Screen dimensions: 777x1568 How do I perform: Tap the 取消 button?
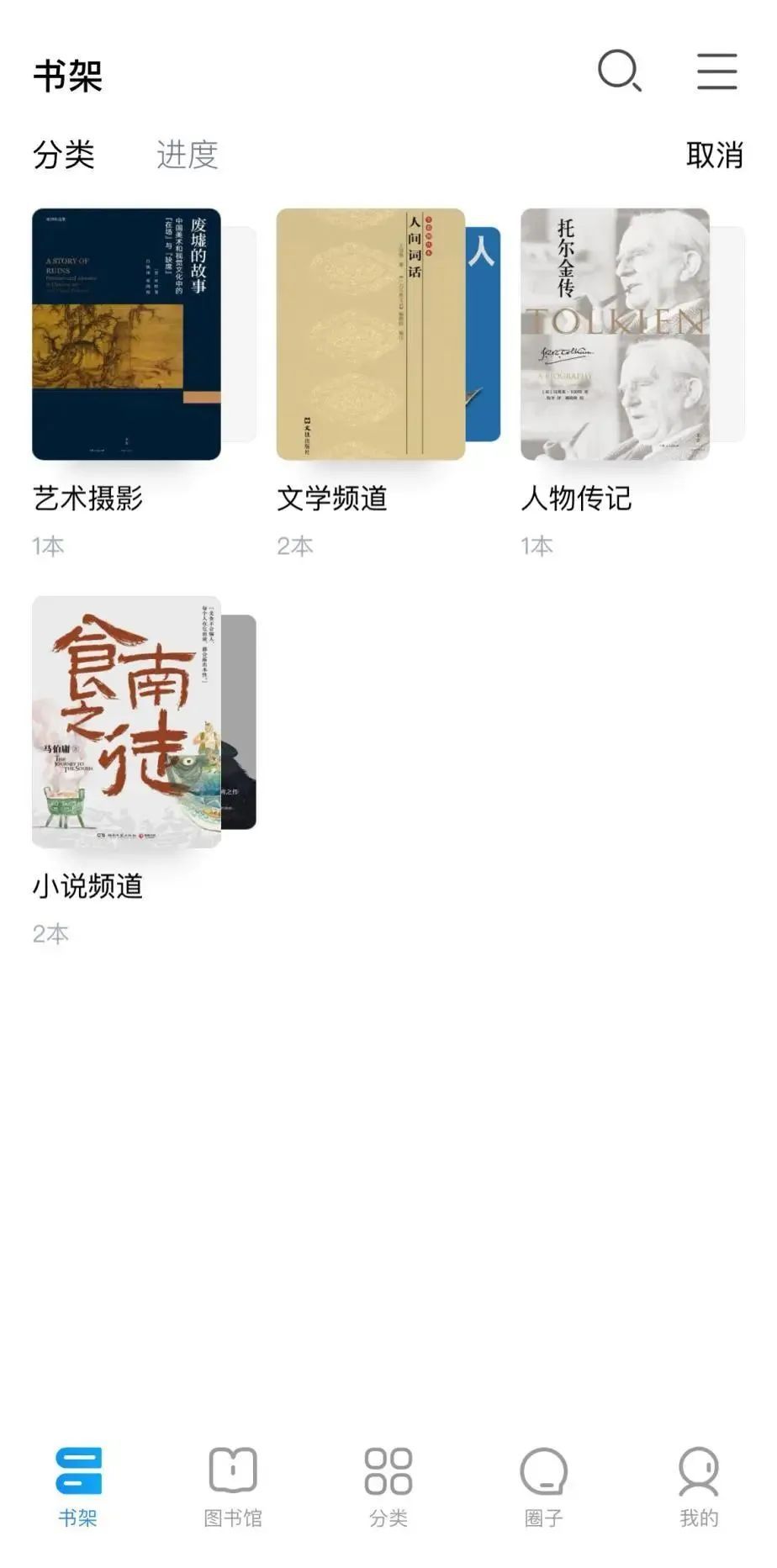click(714, 155)
